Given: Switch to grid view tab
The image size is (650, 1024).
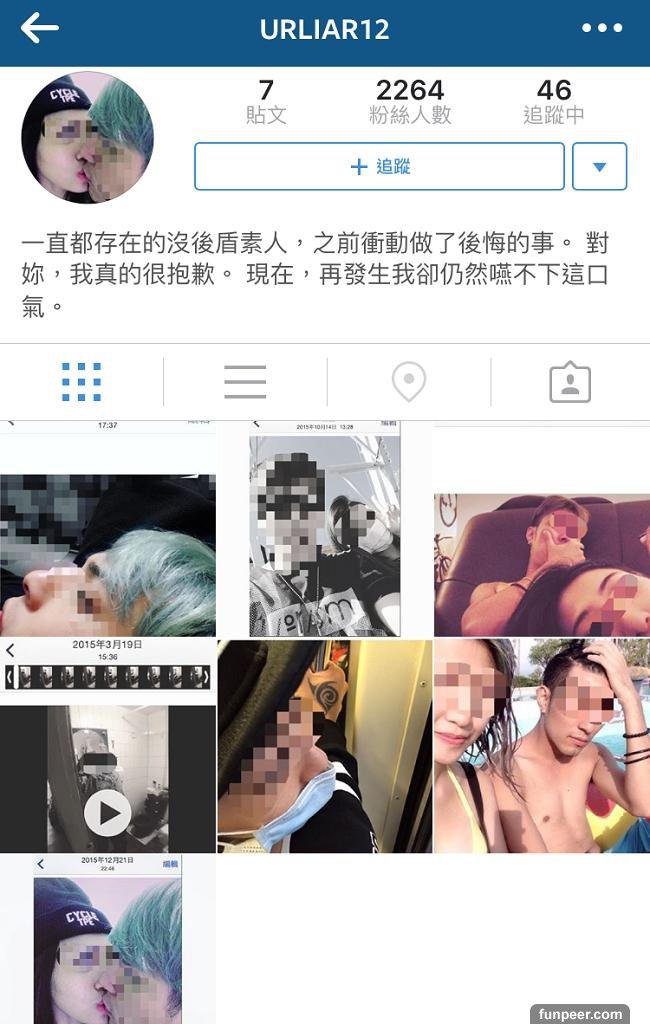Looking at the screenshot, I should tap(81, 382).
